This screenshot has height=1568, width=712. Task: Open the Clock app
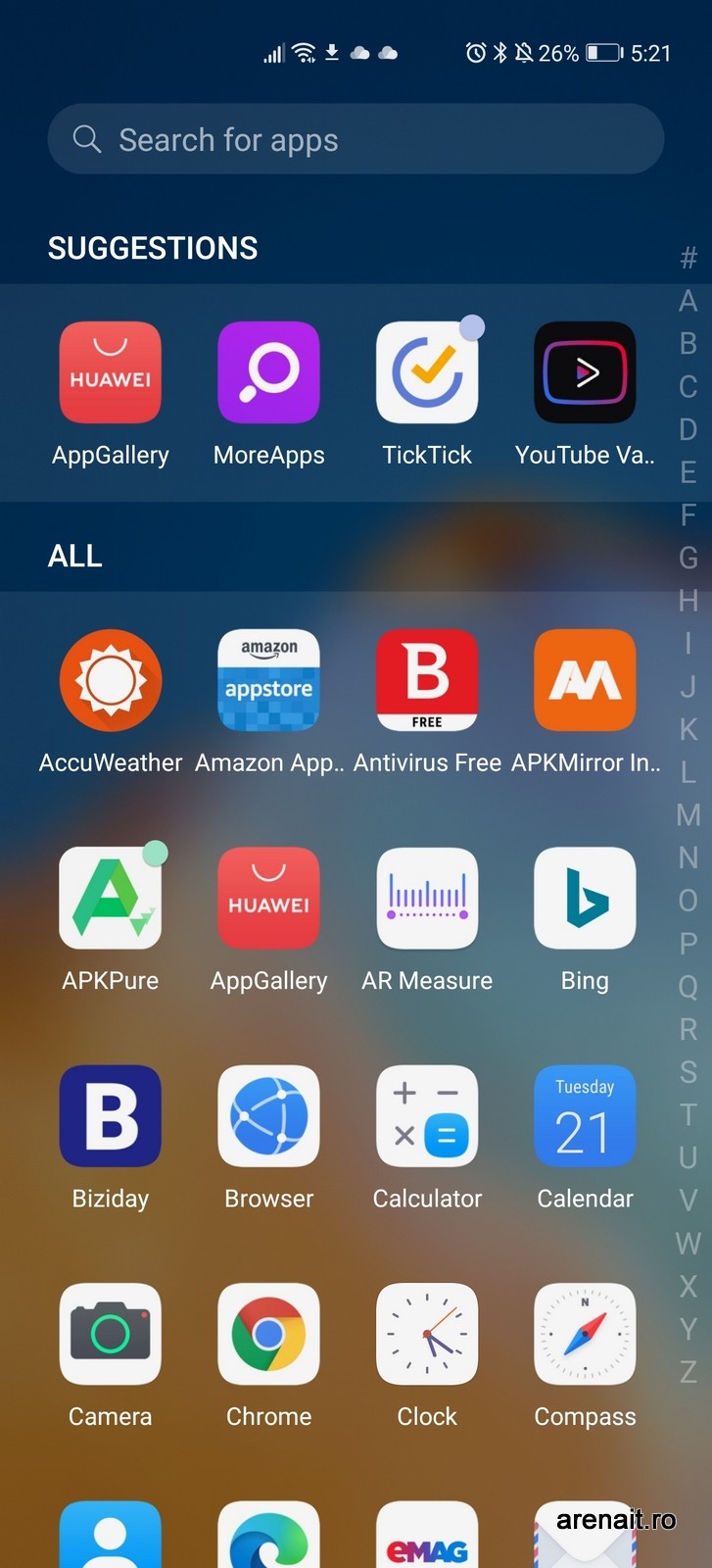pos(427,1334)
